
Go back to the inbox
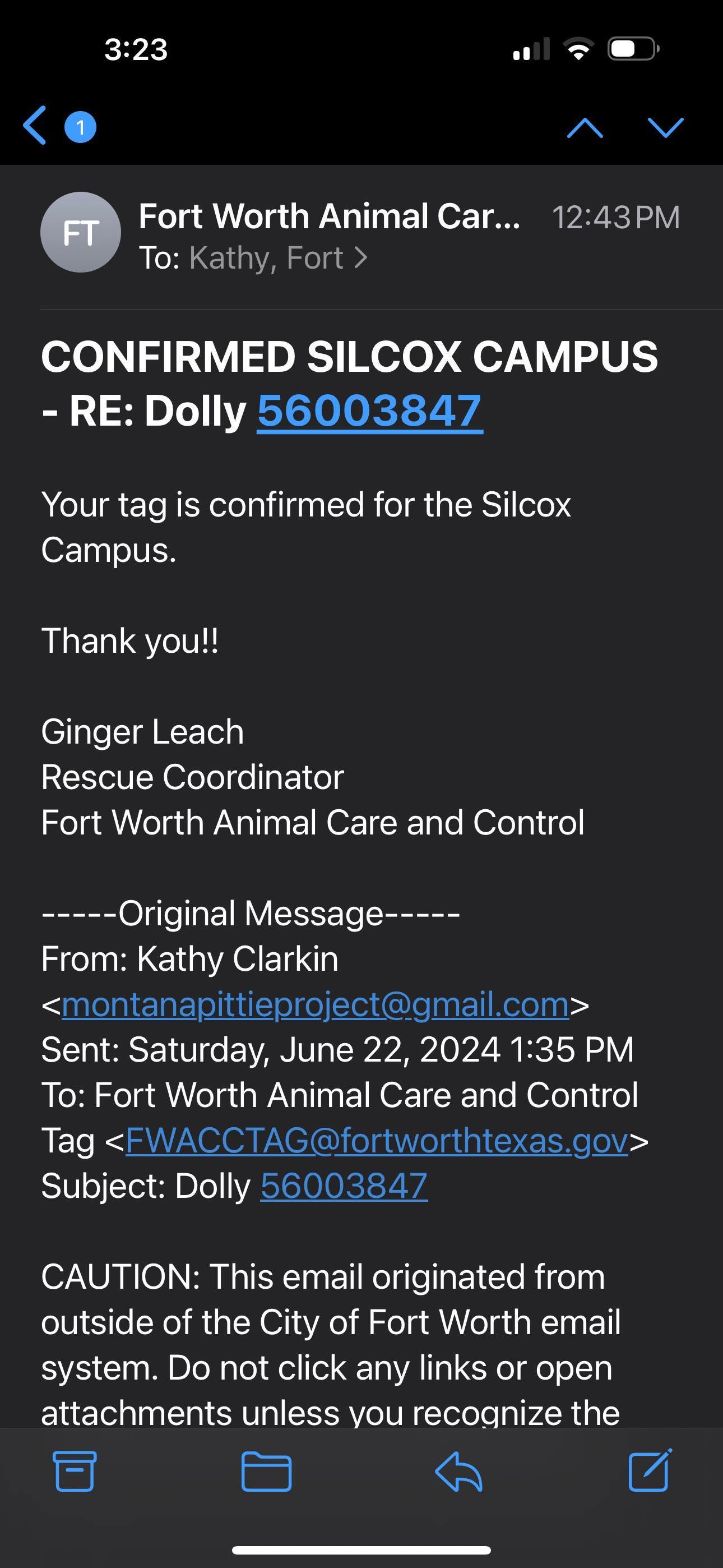36,126
